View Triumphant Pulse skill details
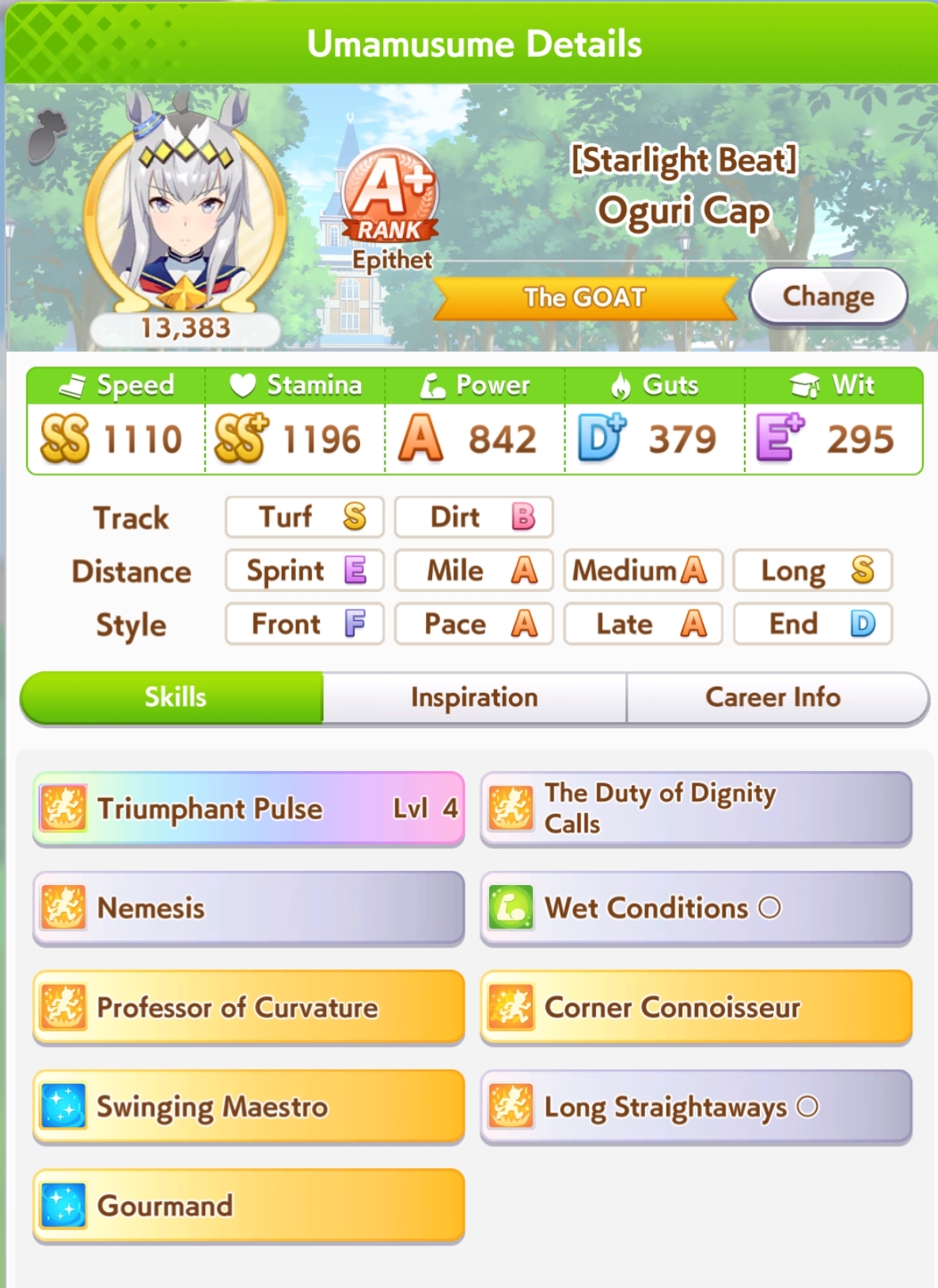The height and width of the screenshot is (1288, 938). [249, 808]
